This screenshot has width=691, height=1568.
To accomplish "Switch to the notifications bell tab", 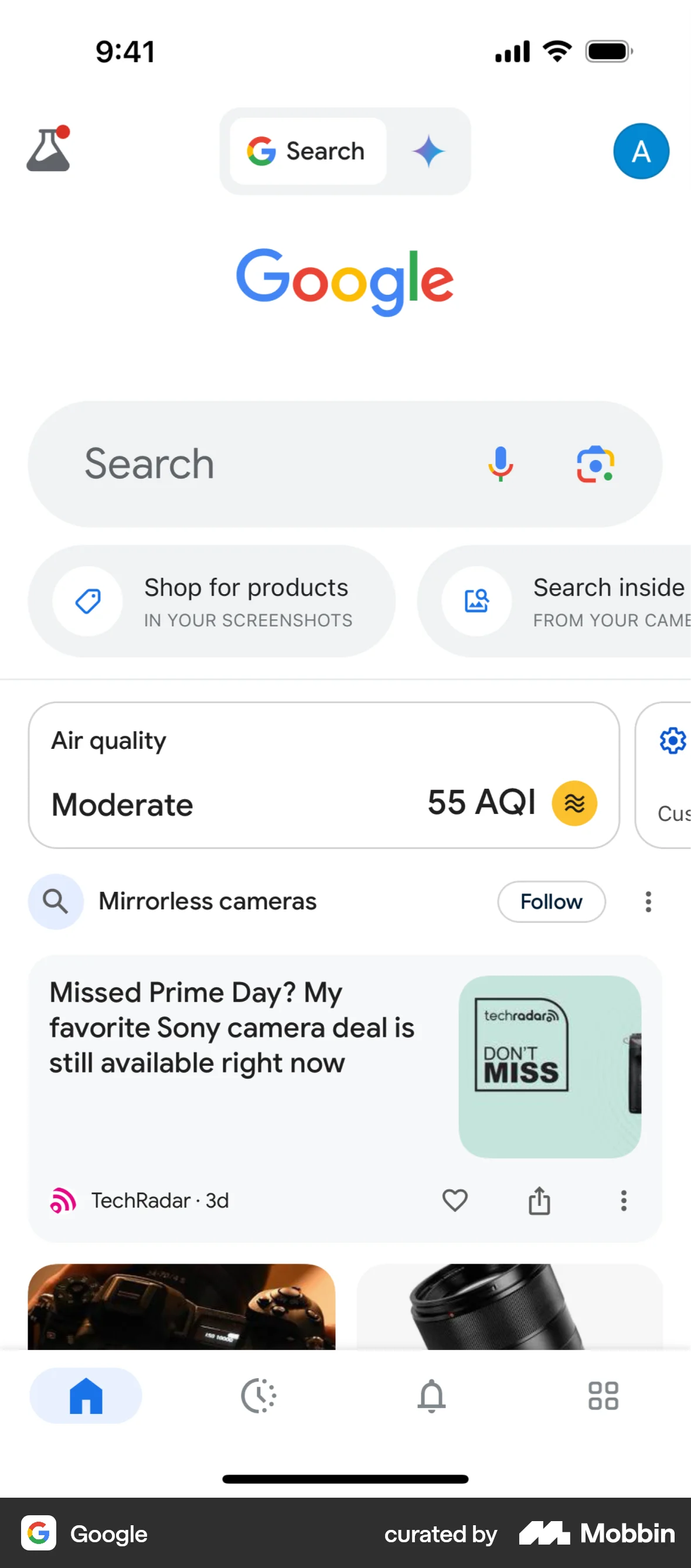I will [x=430, y=1396].
